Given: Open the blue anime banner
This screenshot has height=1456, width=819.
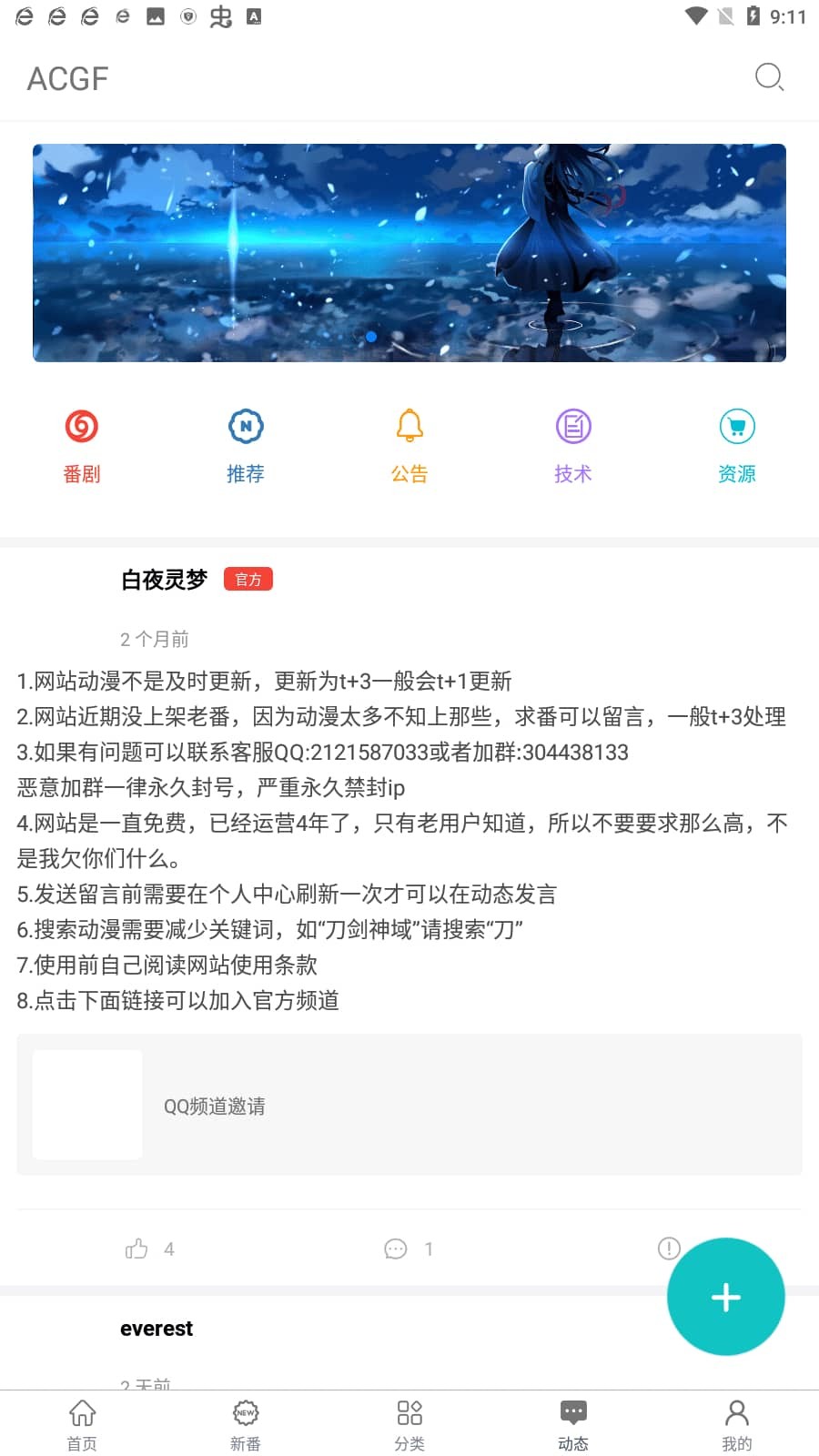Looking at the screenshot, I should pyautogui.click(x=409, y=253).
